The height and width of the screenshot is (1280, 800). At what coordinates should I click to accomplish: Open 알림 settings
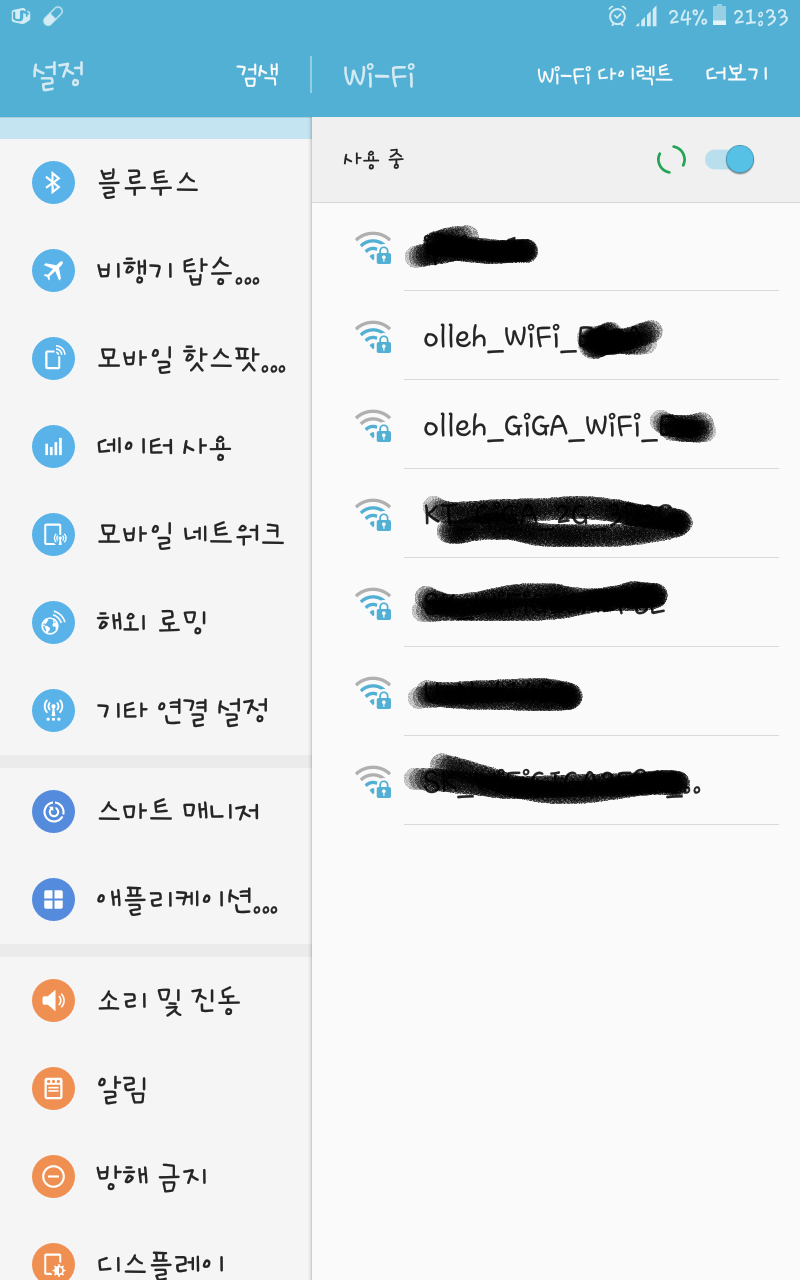[x=122, y=1088]
